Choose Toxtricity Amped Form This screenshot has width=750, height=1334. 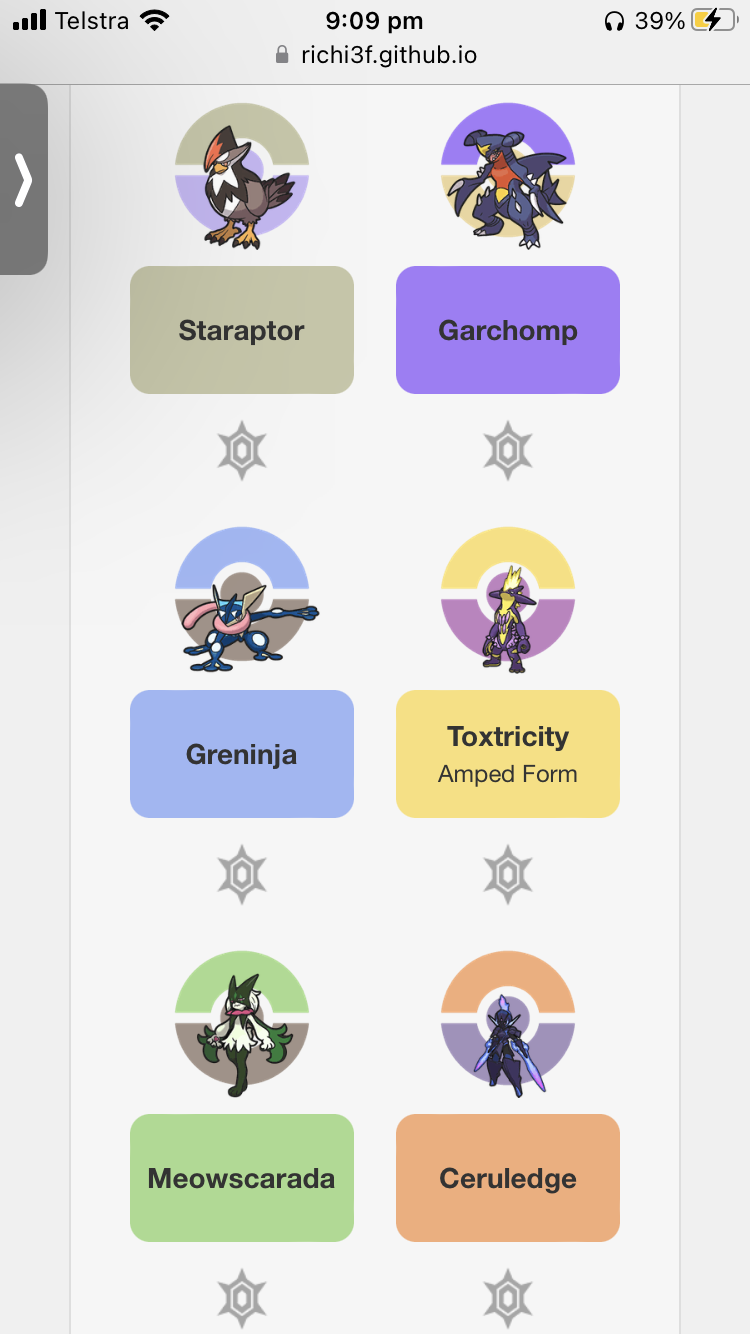click(x=508, y=754)
